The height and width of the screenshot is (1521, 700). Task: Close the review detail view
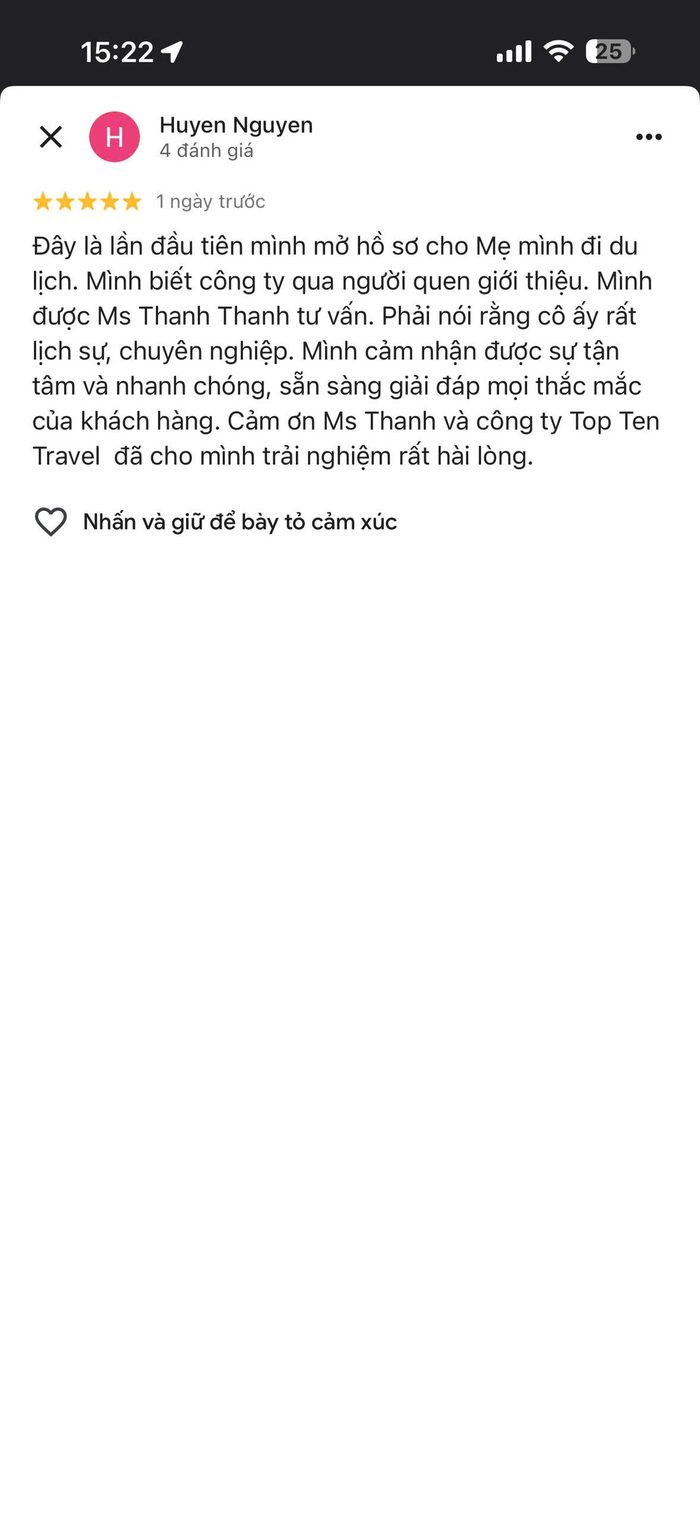(51, 137)
